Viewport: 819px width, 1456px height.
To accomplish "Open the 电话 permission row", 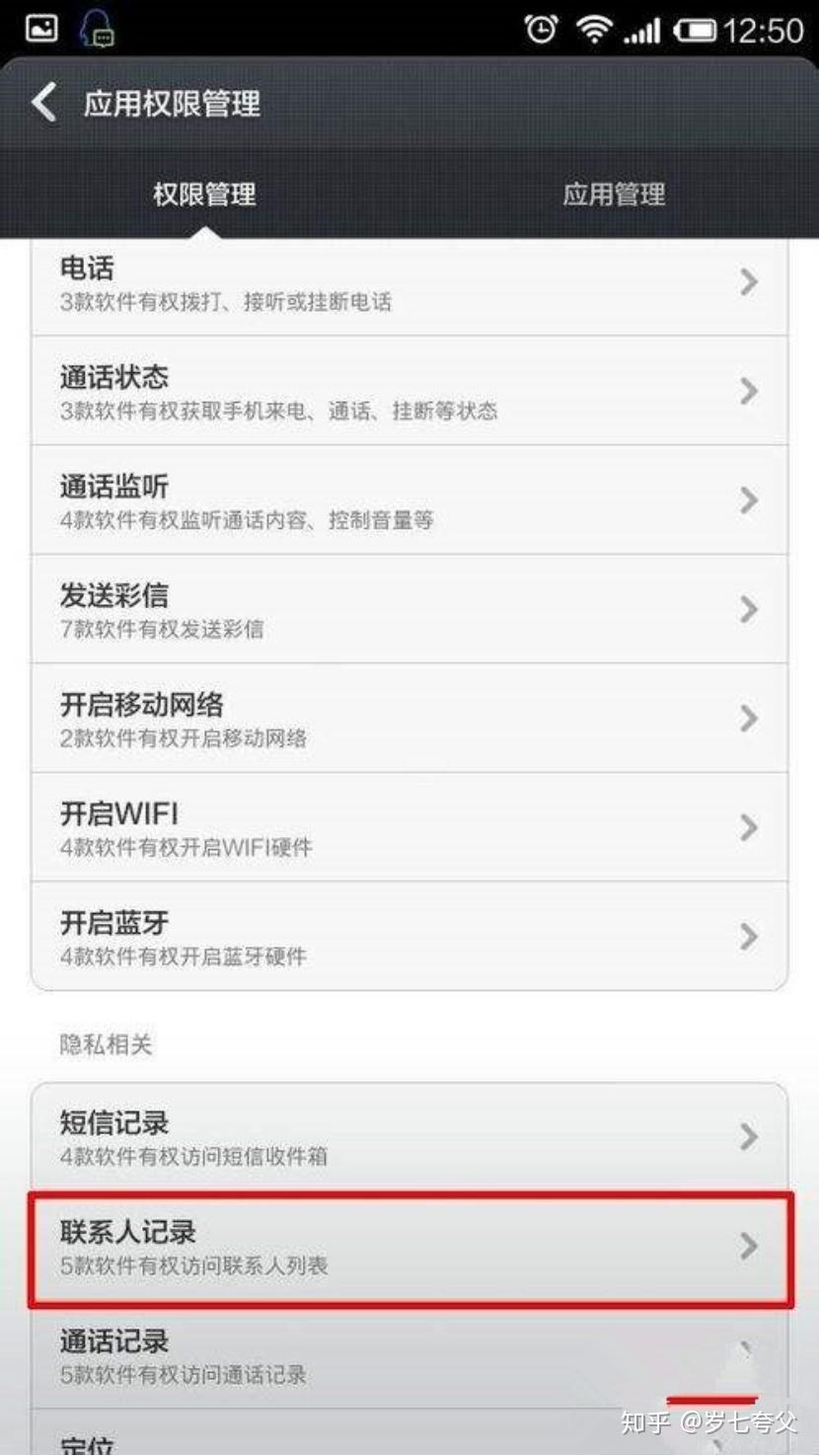I will (x=409, y=283).
